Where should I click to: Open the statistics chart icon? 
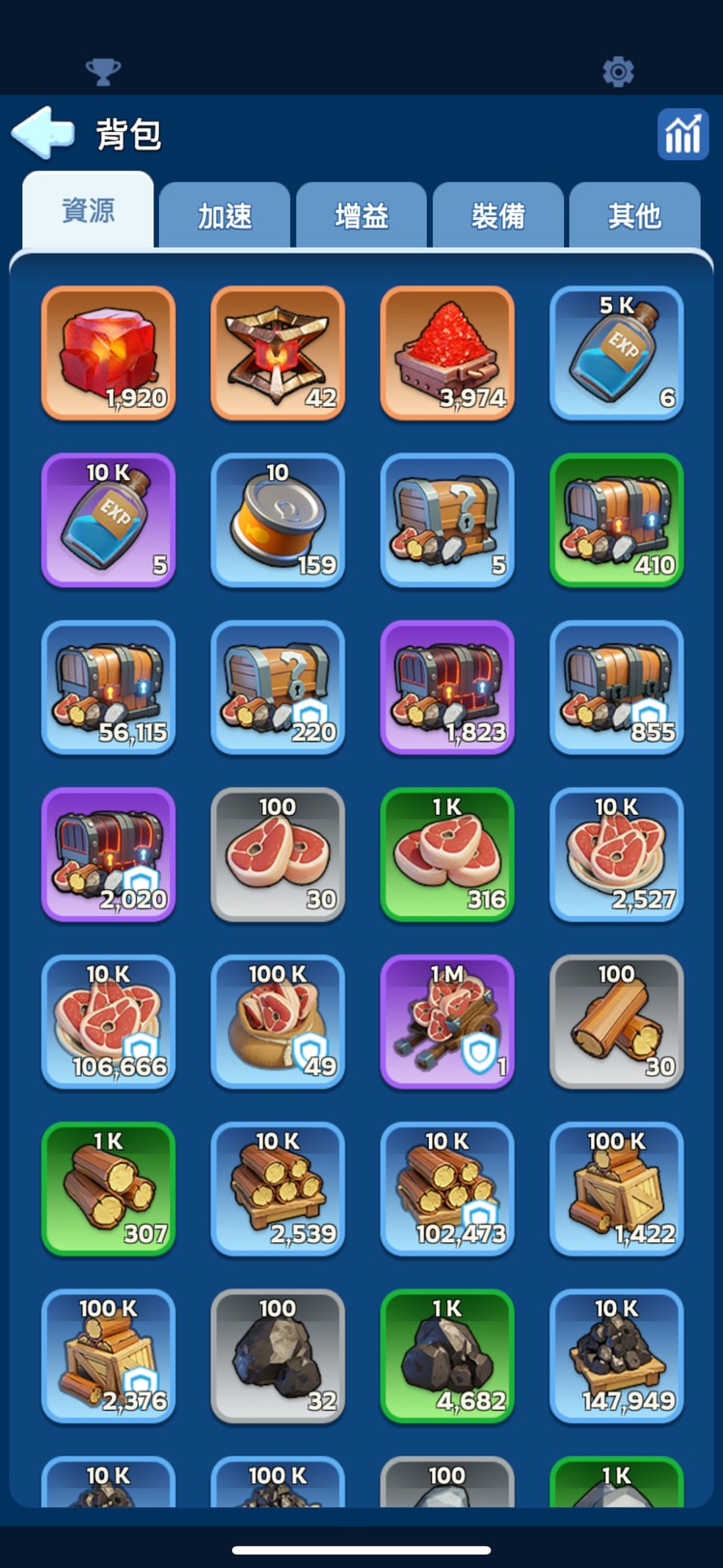click(x=683, y=134)
